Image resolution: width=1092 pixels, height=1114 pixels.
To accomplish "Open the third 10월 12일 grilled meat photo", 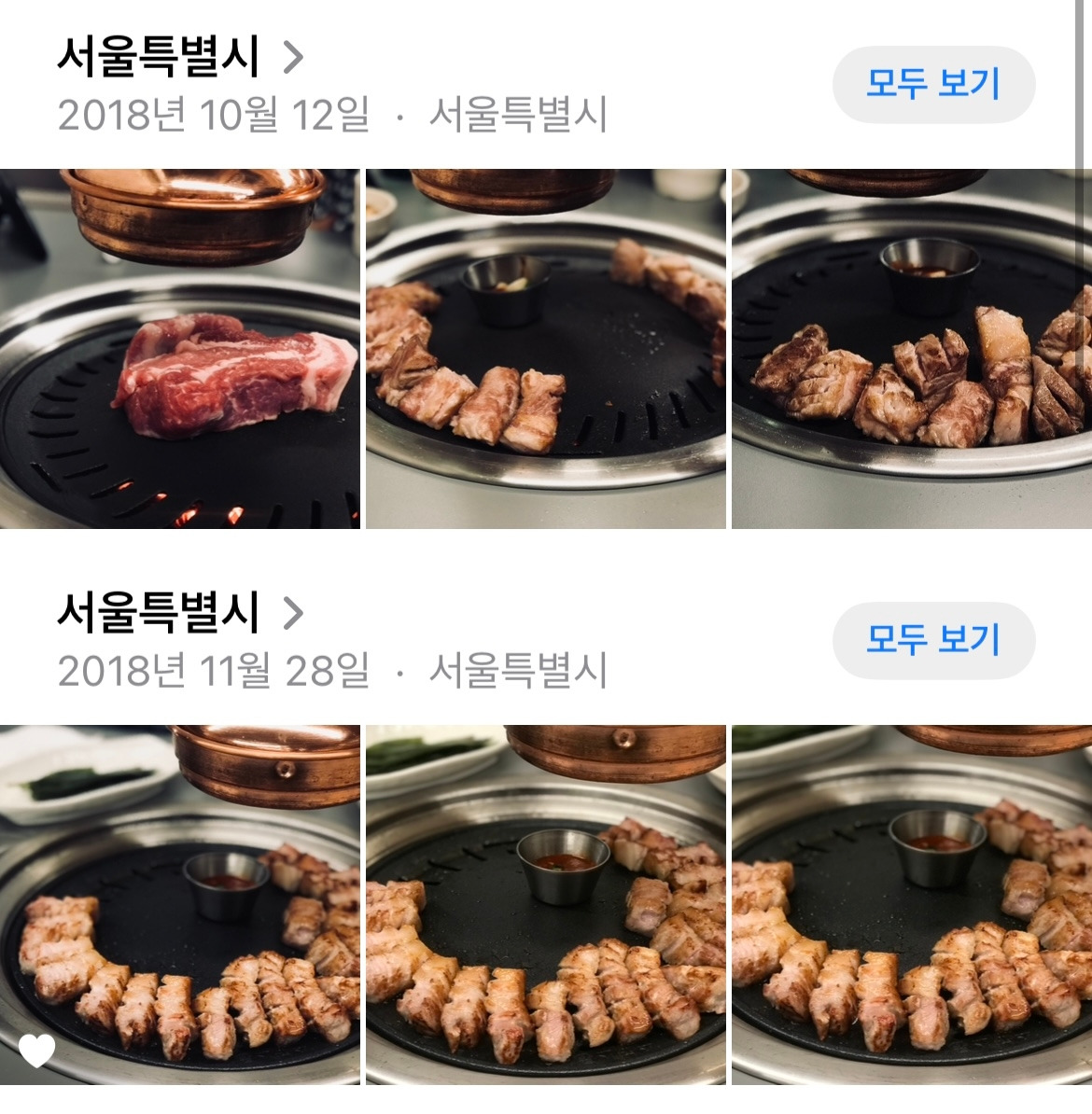I will [912, 349].
